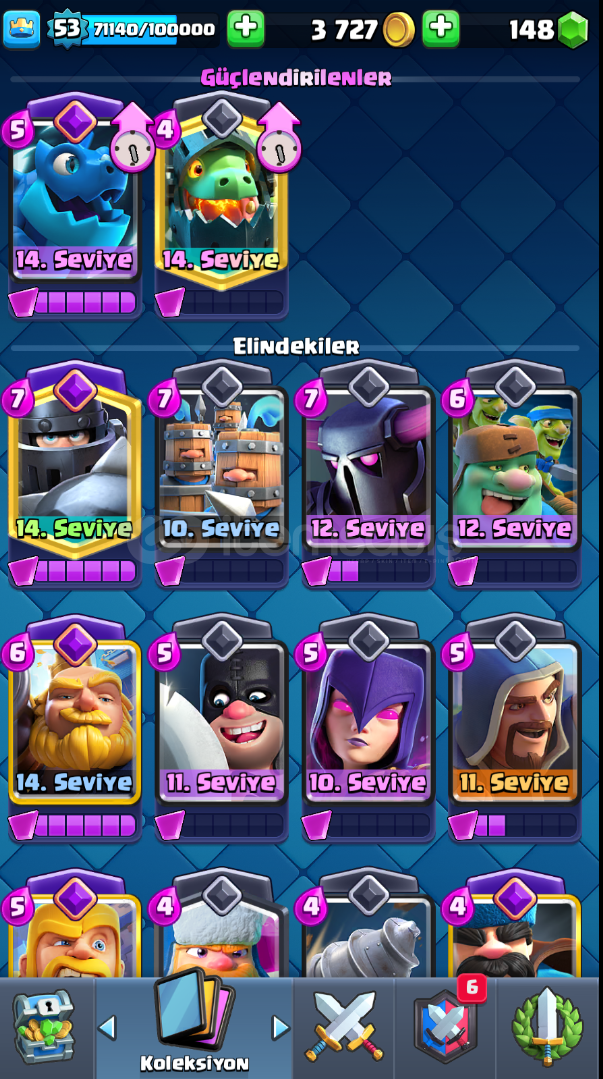Open the clan shield tab with 6 badge

[445, 1025]
